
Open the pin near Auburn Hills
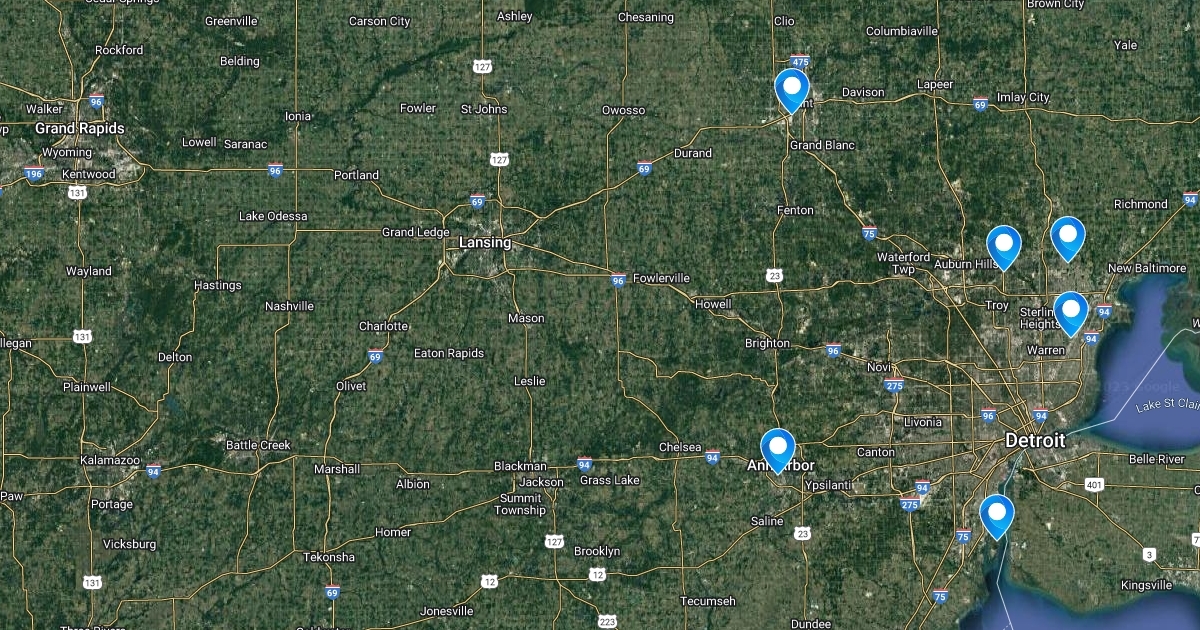[1004, 245]
